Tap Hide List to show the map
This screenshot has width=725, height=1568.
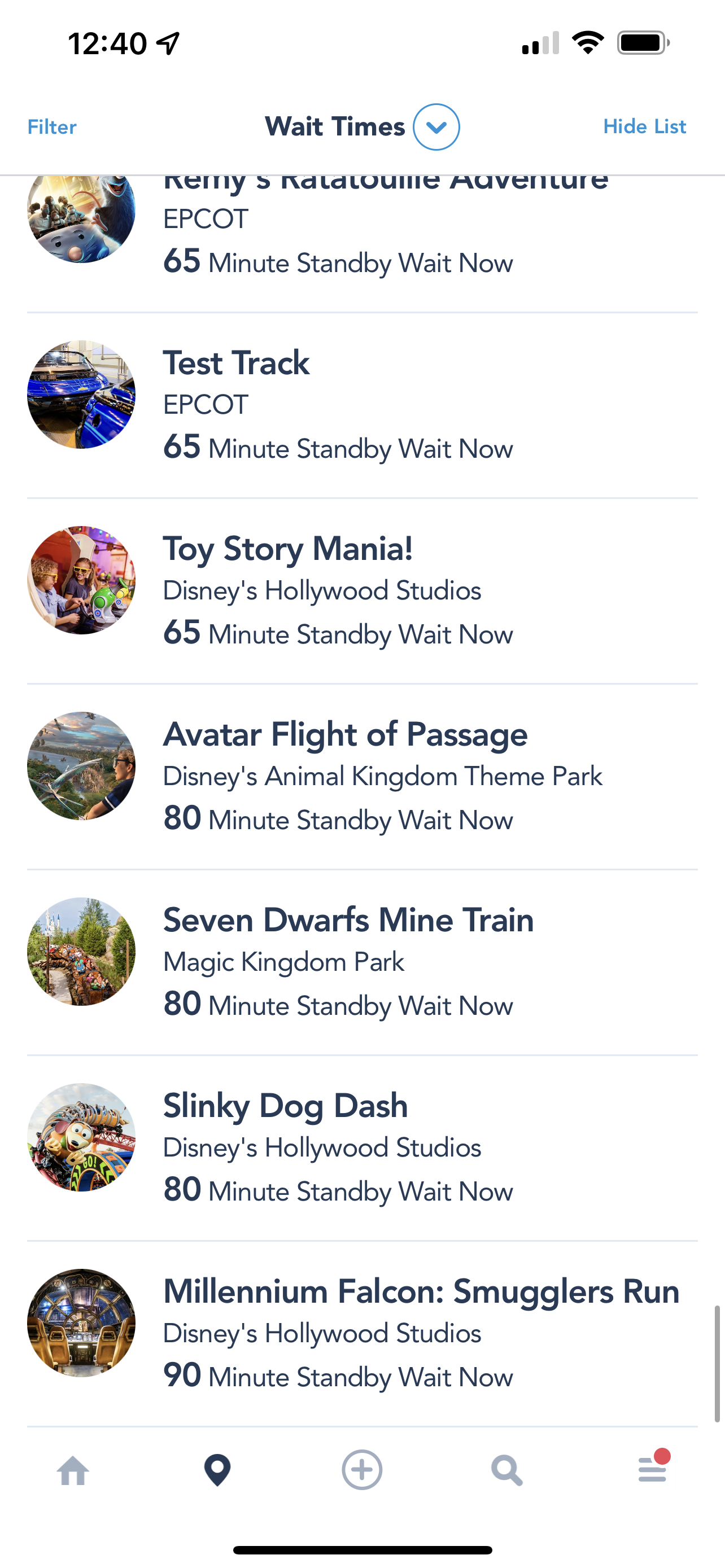click(644, 126)
